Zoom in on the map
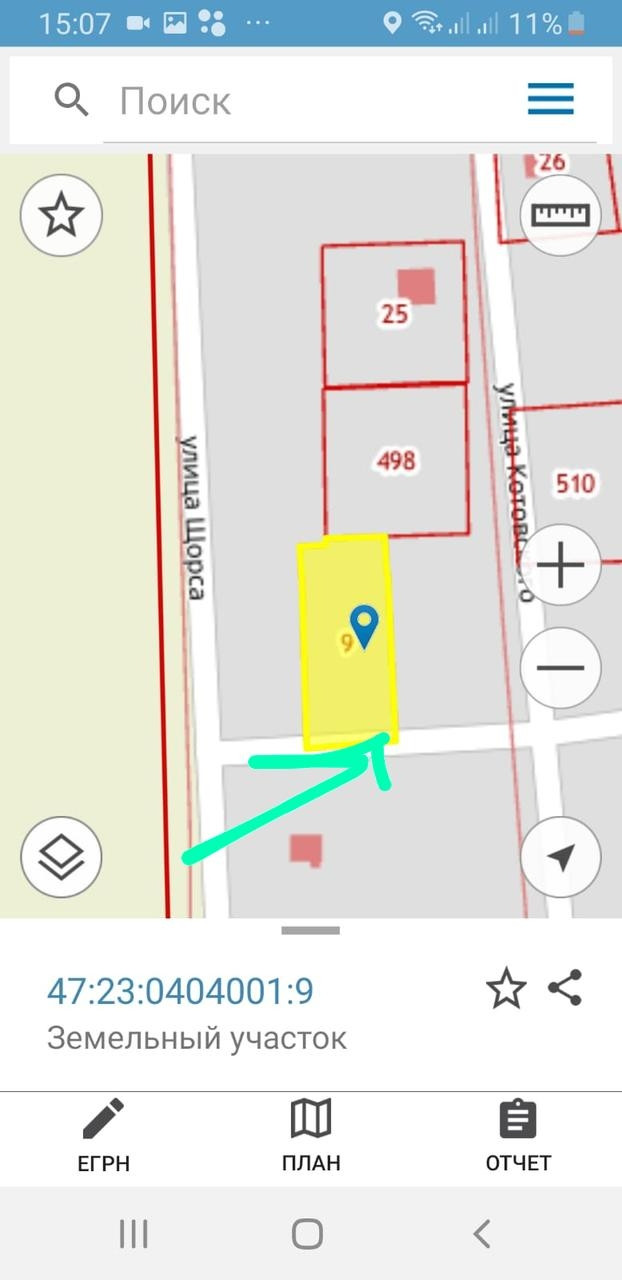The height and width of the screenshot is (1280, 622). pos(560,567)
